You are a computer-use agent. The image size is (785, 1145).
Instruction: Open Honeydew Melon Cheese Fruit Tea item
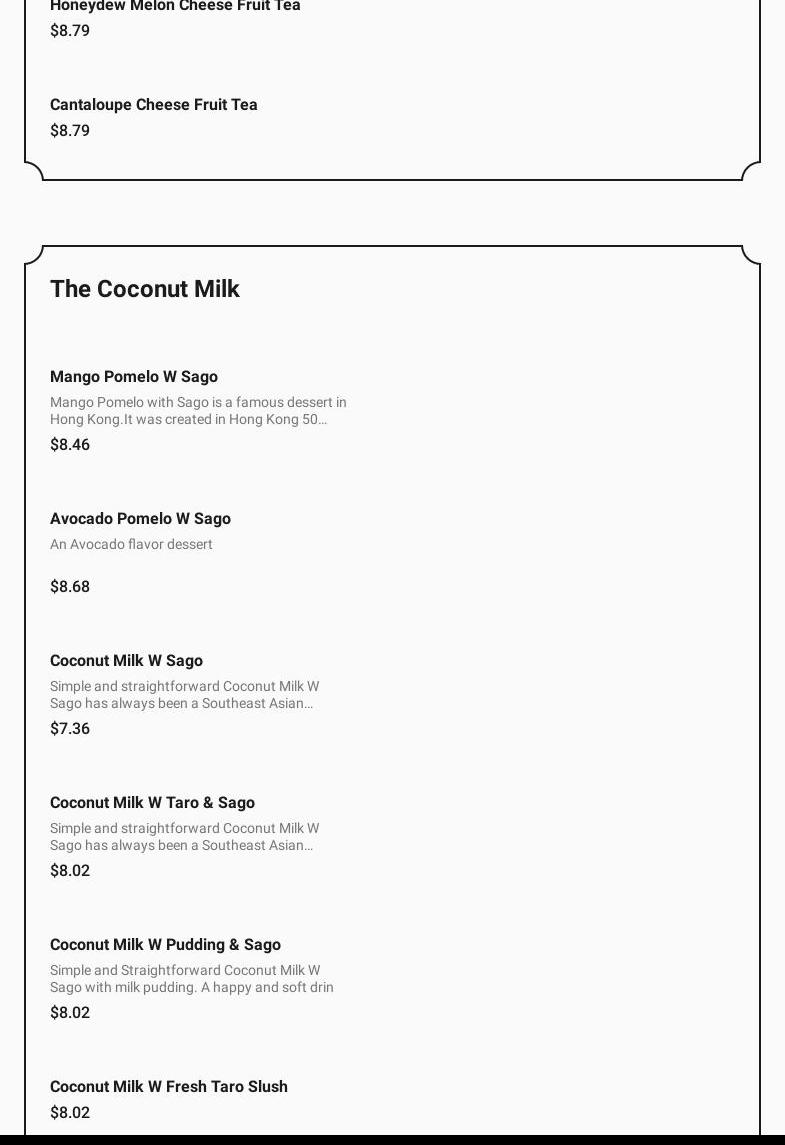[x=175, y=8]
